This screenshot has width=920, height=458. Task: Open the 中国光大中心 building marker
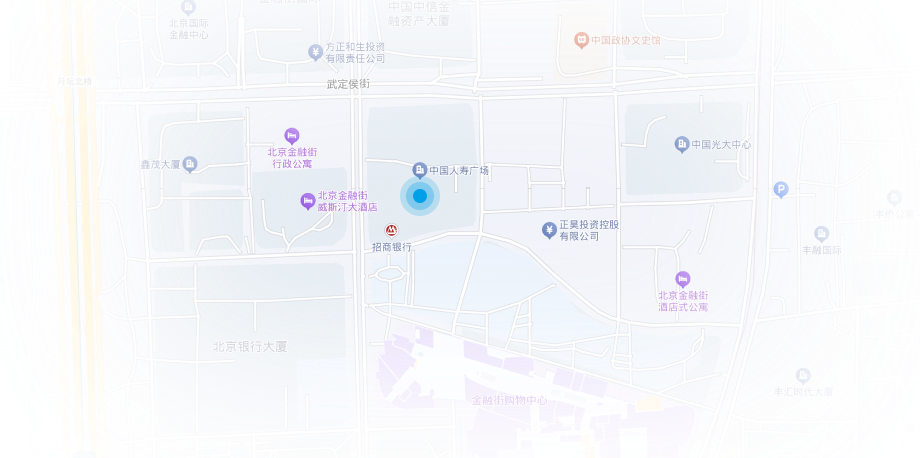[682, 144]
